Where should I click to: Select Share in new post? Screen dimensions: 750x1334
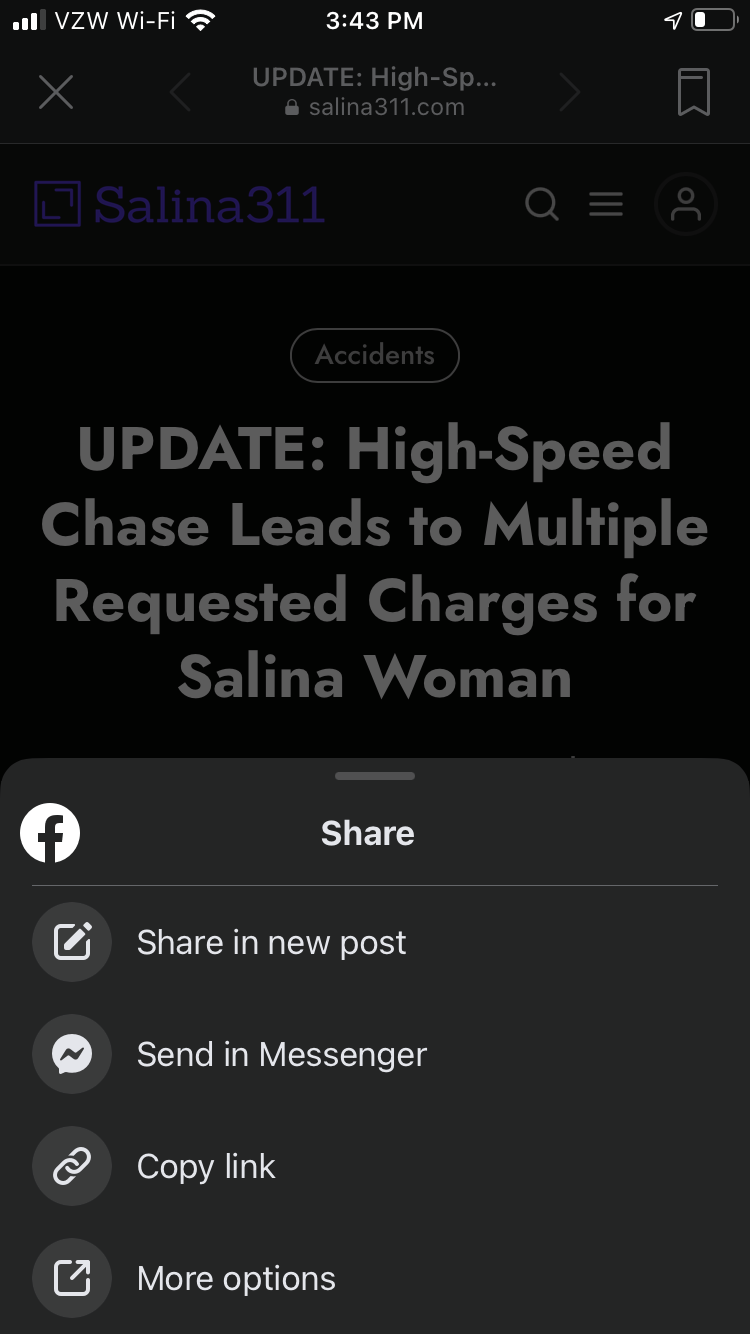(x=270, y=942)
